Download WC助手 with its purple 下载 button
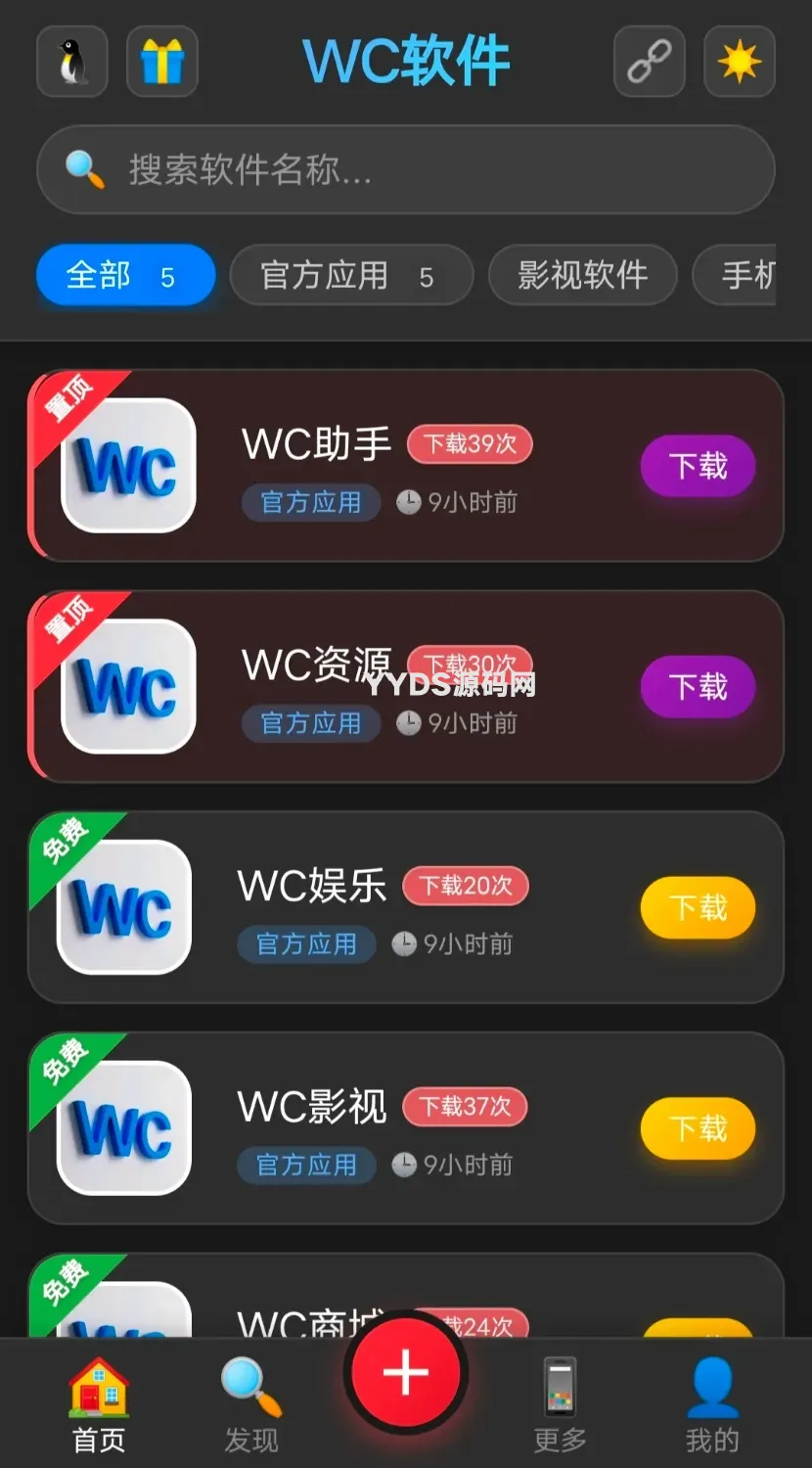 click(x=697, y=467)
